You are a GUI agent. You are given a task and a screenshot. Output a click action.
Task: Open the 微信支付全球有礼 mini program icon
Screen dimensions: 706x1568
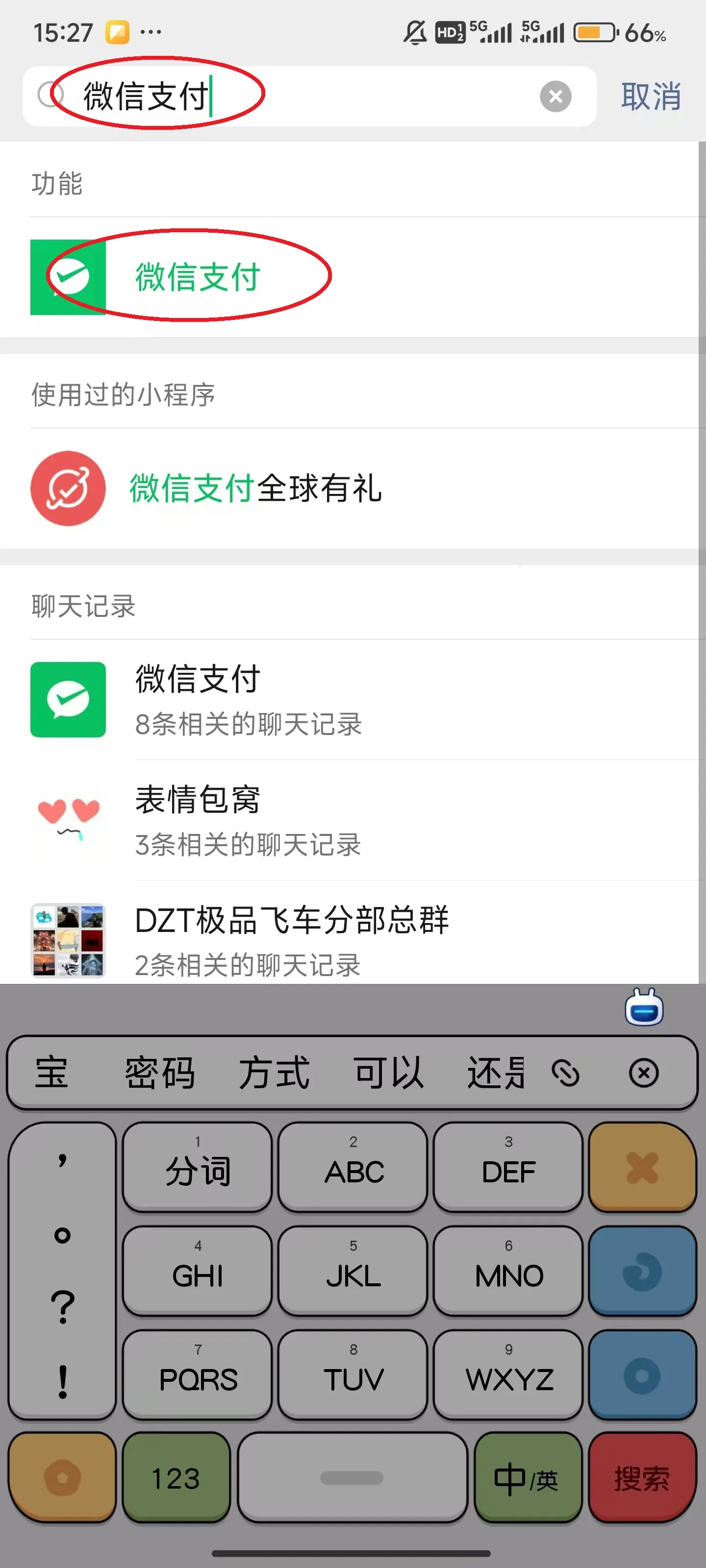pos(68,488)
